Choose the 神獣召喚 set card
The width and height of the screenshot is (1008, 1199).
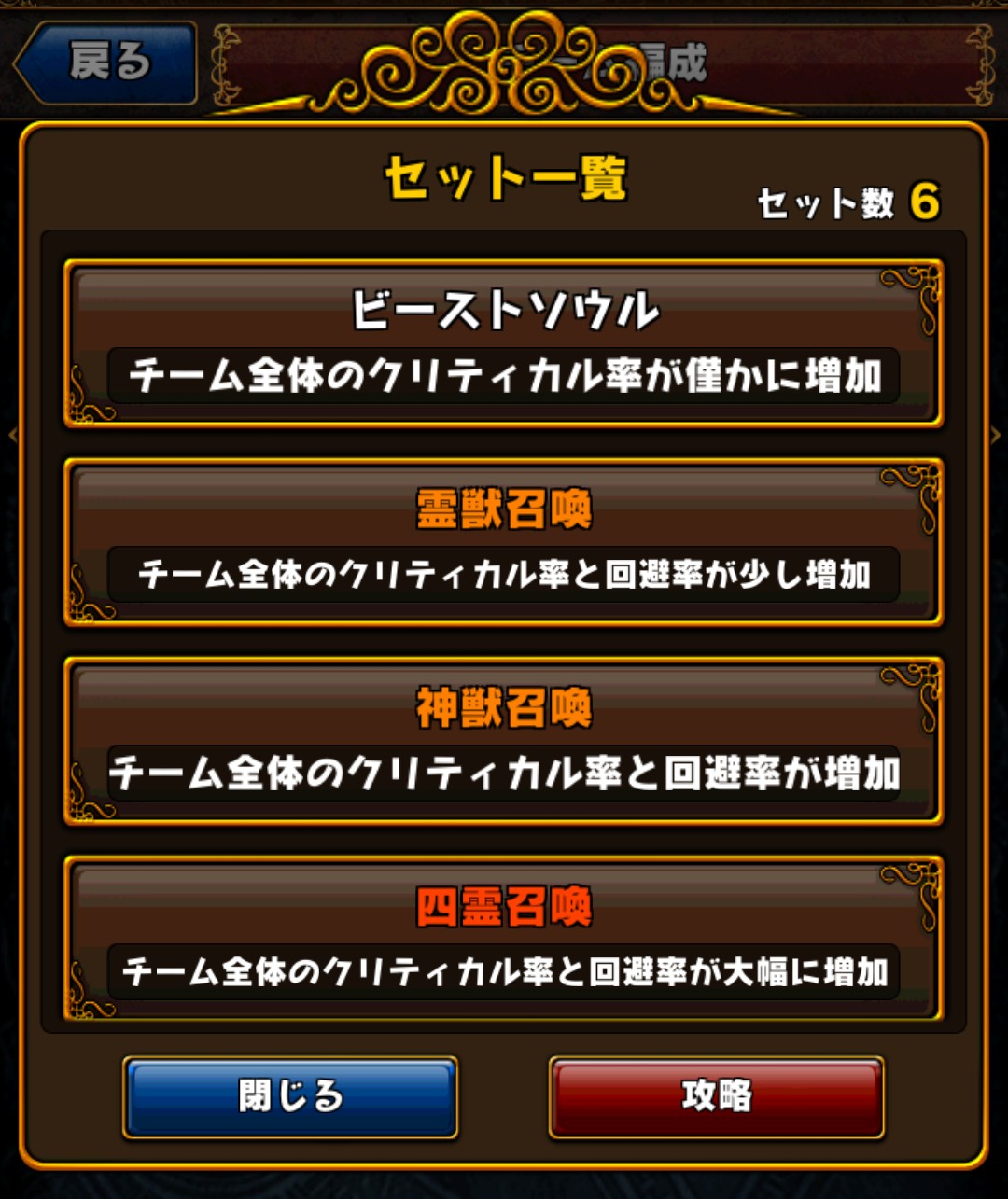pyautogui.click(x=504, y=741)
